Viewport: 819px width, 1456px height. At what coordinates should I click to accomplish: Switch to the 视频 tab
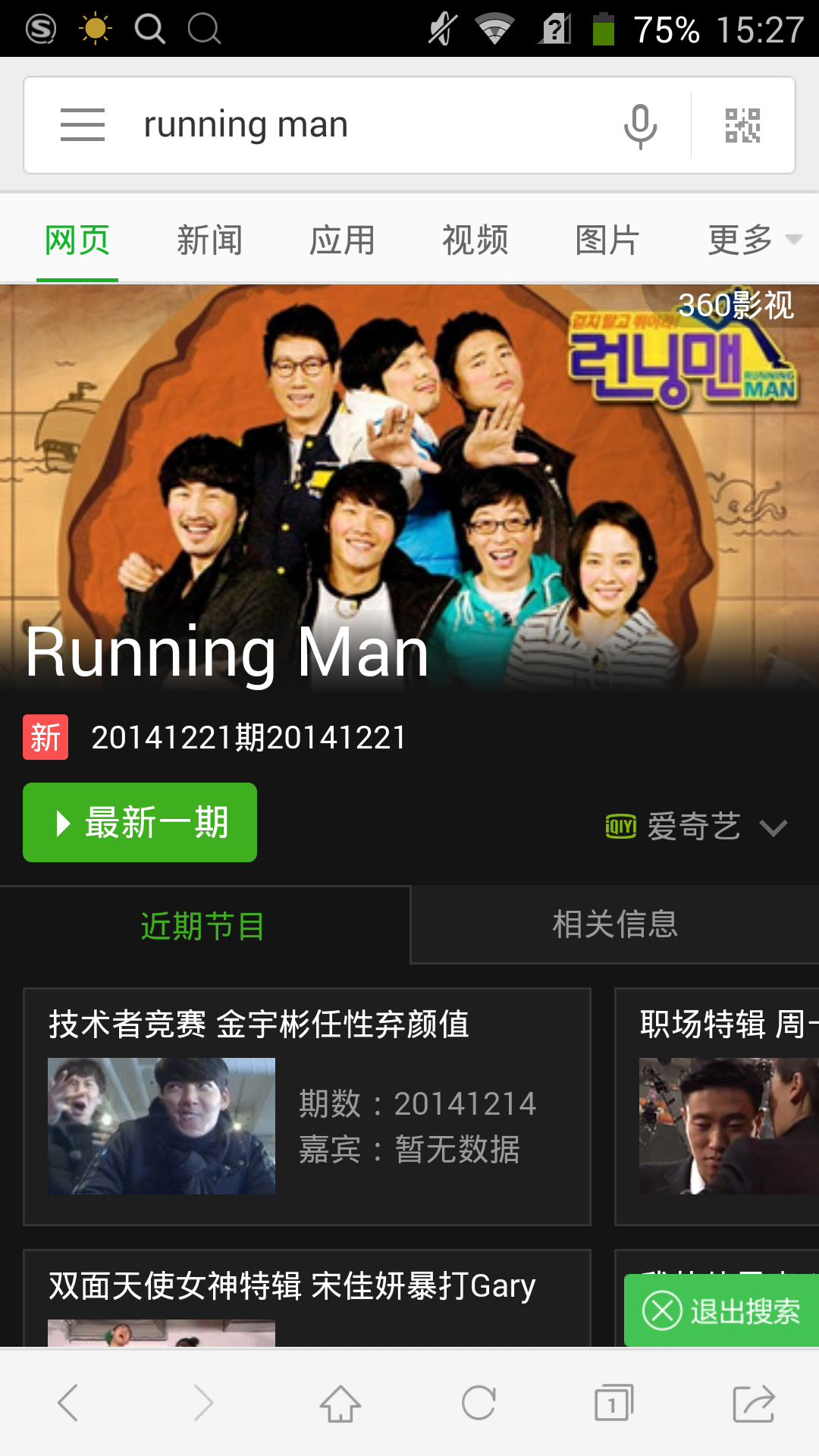coord(475,240)
